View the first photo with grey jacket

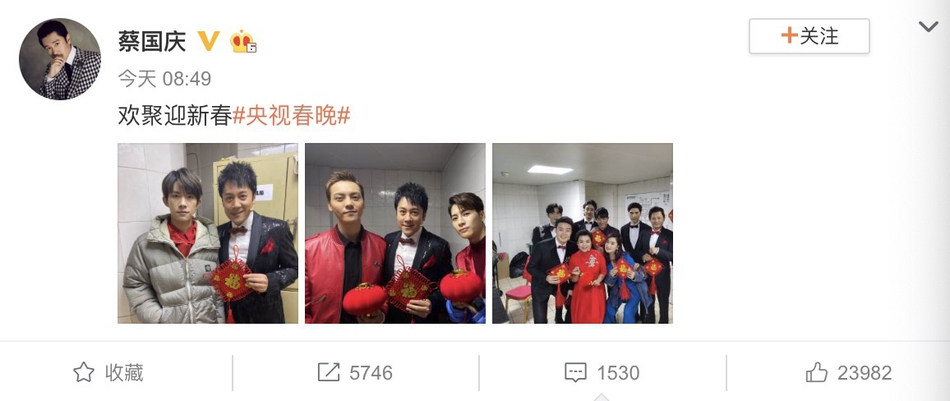coord(208,233)
